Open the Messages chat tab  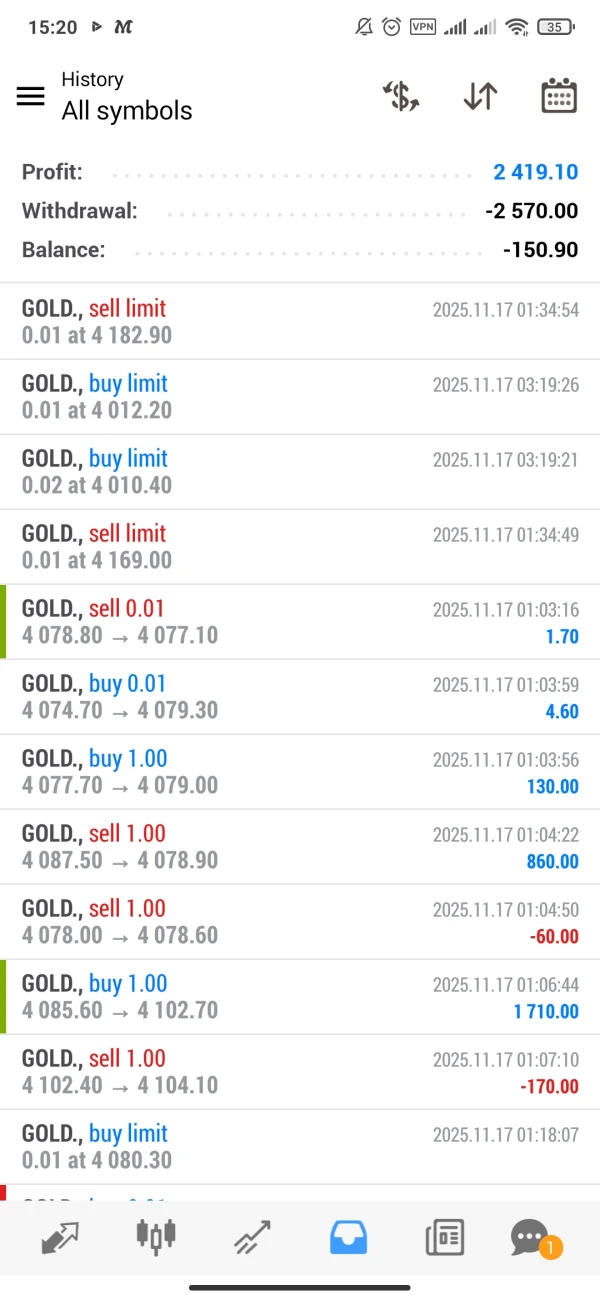[x=530, y=1238]
